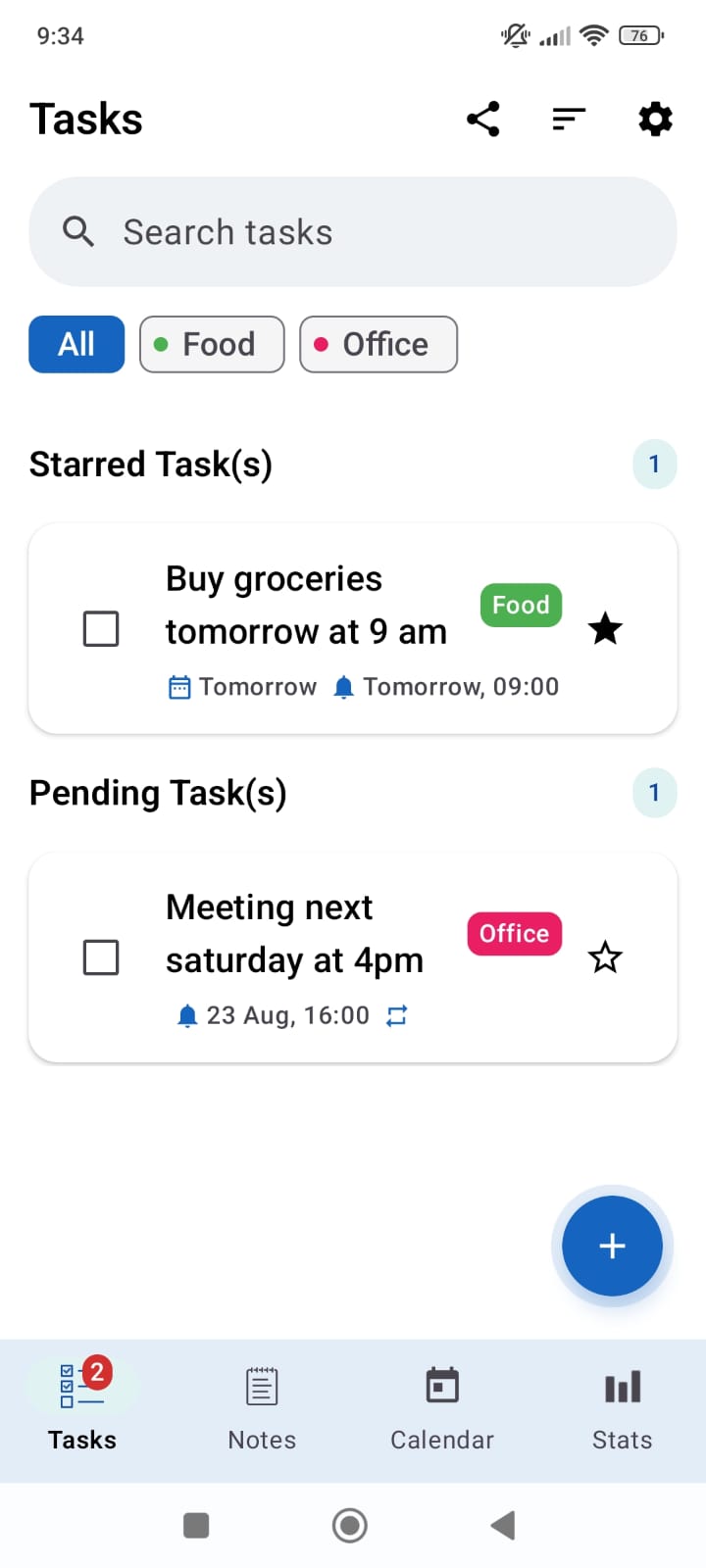Tap the add new task button
706x1568 pixels.
pos(612,1246)
